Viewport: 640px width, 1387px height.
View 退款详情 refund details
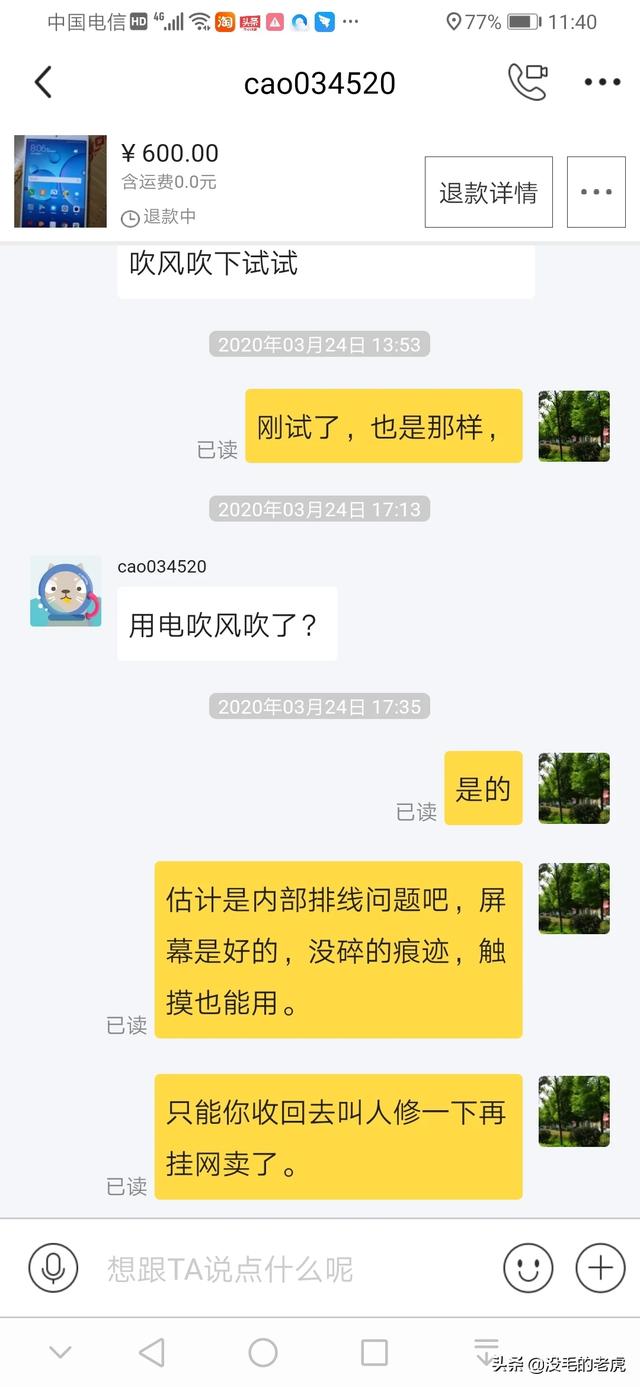point(488,193)
